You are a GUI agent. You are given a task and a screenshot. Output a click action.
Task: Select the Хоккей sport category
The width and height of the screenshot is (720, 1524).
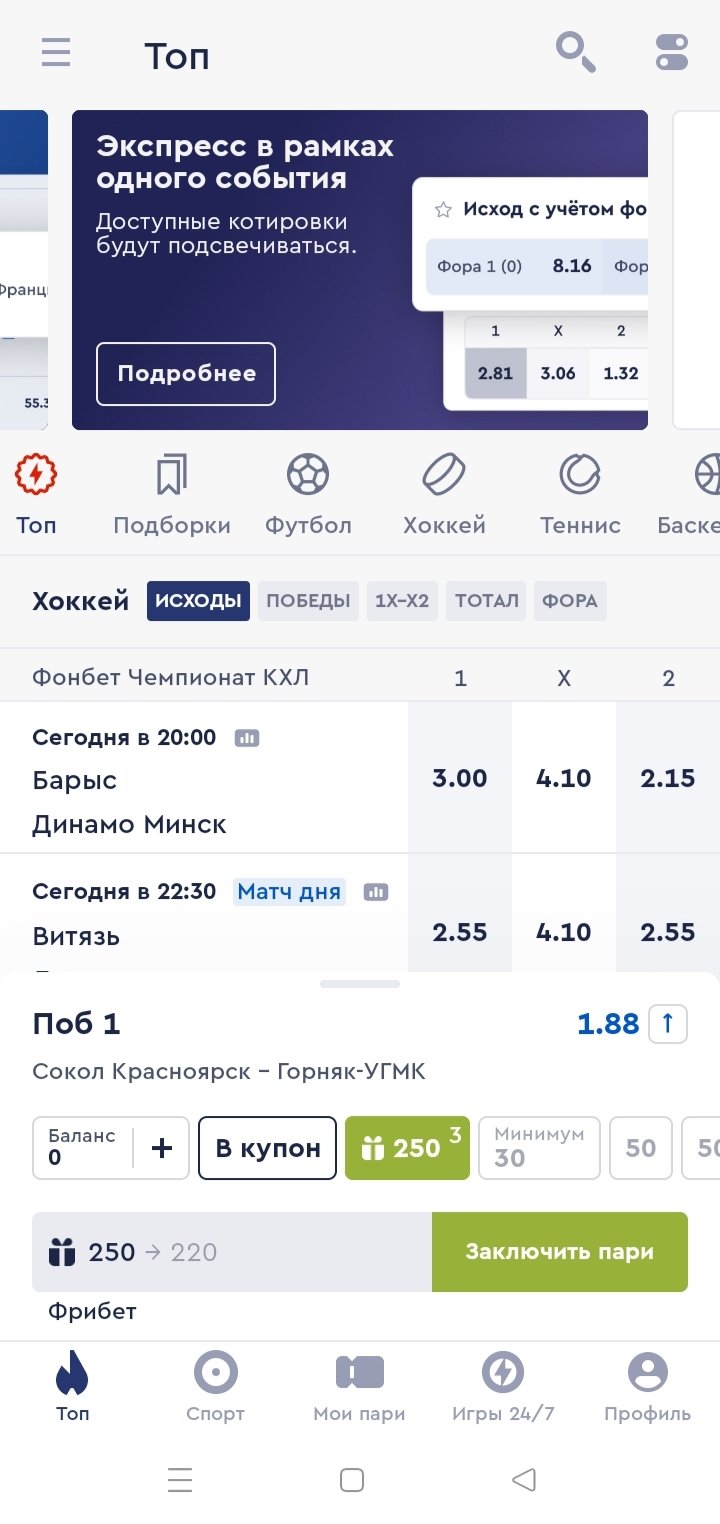[x=444, y=494]
